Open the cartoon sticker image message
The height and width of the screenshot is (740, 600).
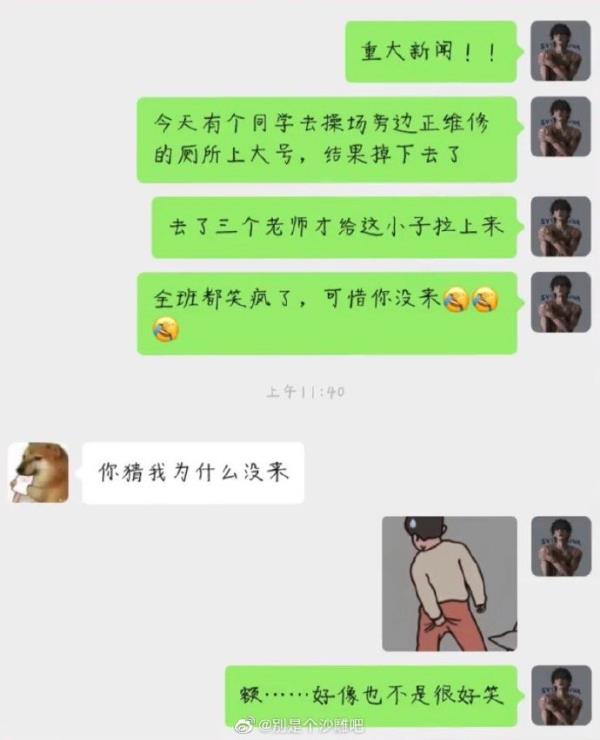tap(449, 583)
